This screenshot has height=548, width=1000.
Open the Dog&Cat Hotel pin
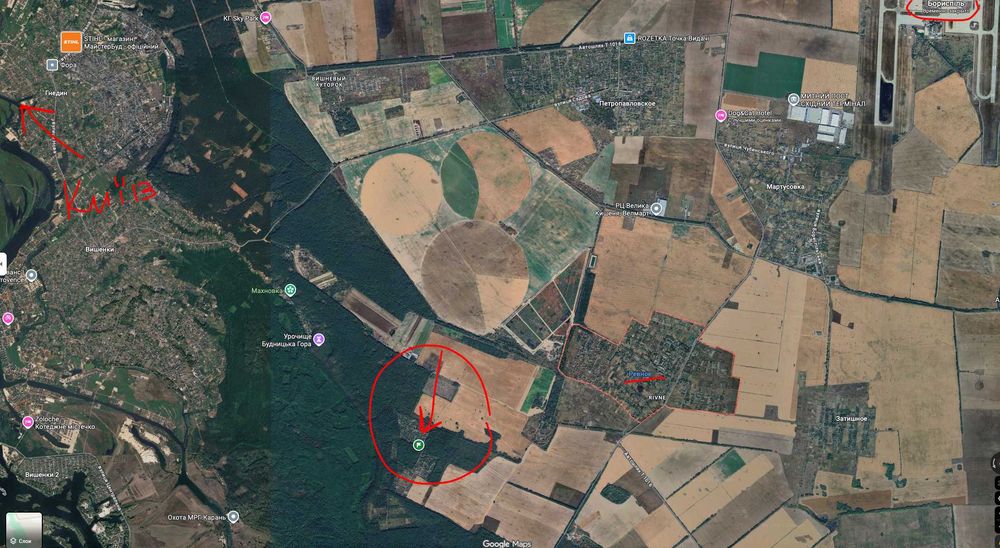coord(721,116)
